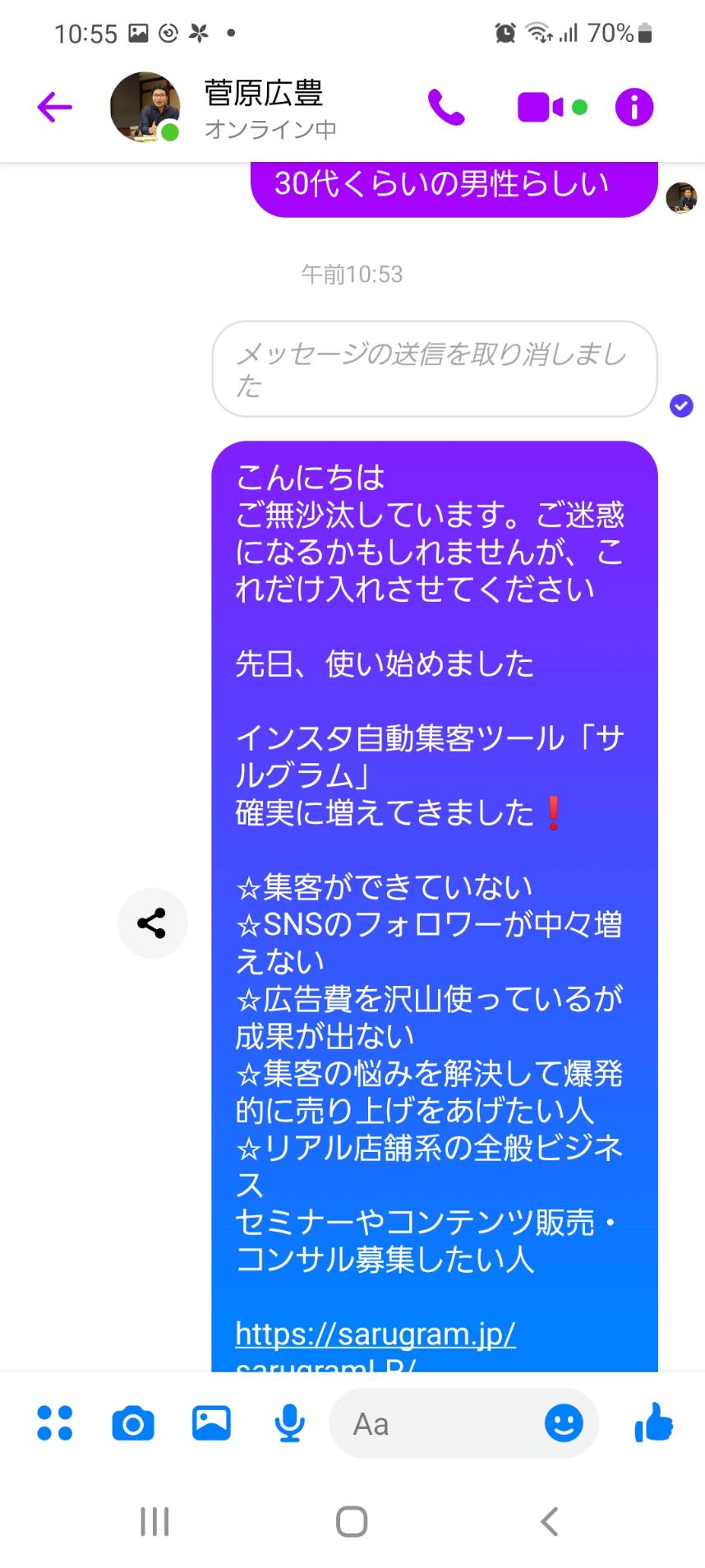
Task: Go back using the purple arrow
Action: tap(55, 107)
